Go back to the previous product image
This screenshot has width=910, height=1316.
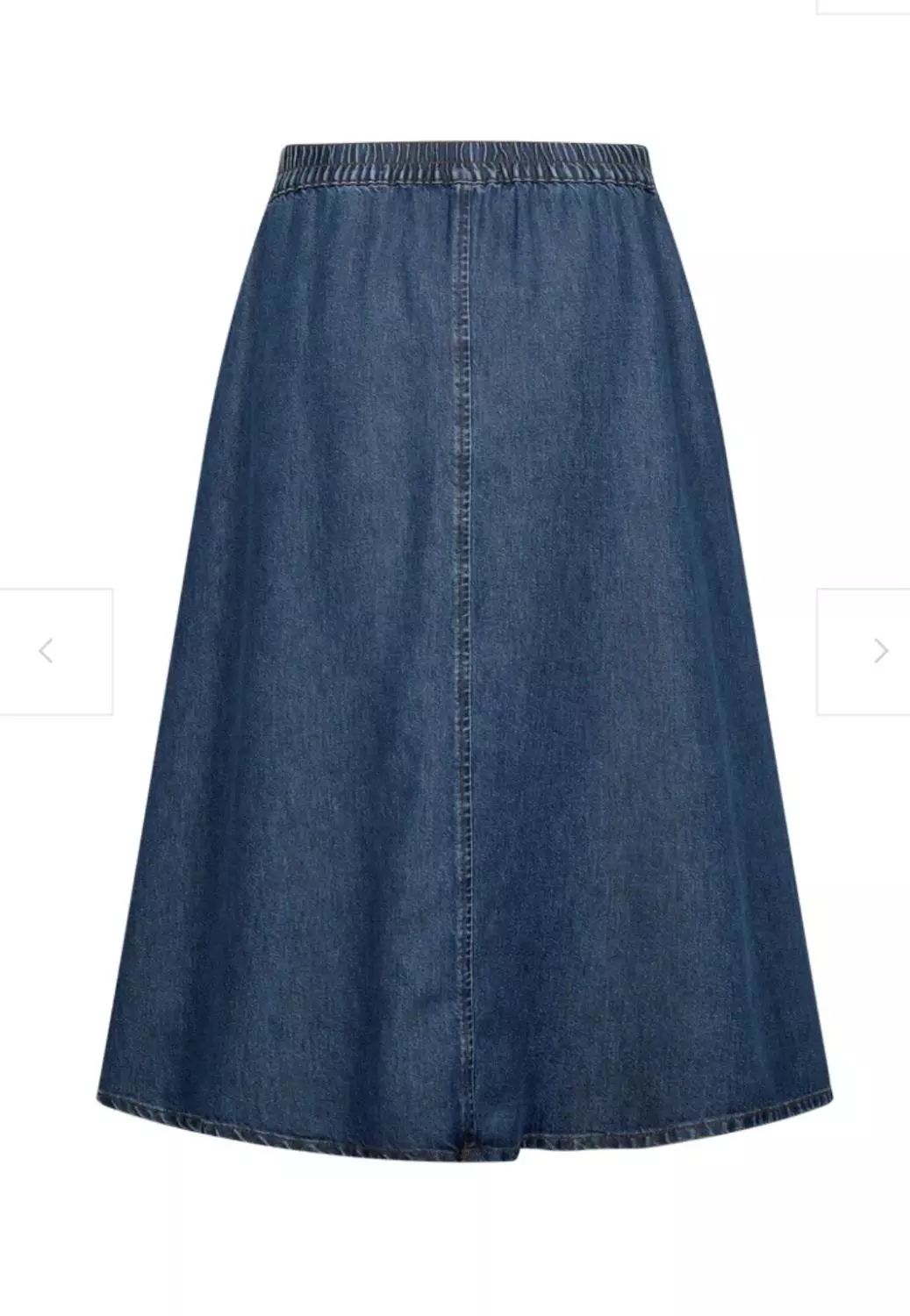click(x=47, y=651)
